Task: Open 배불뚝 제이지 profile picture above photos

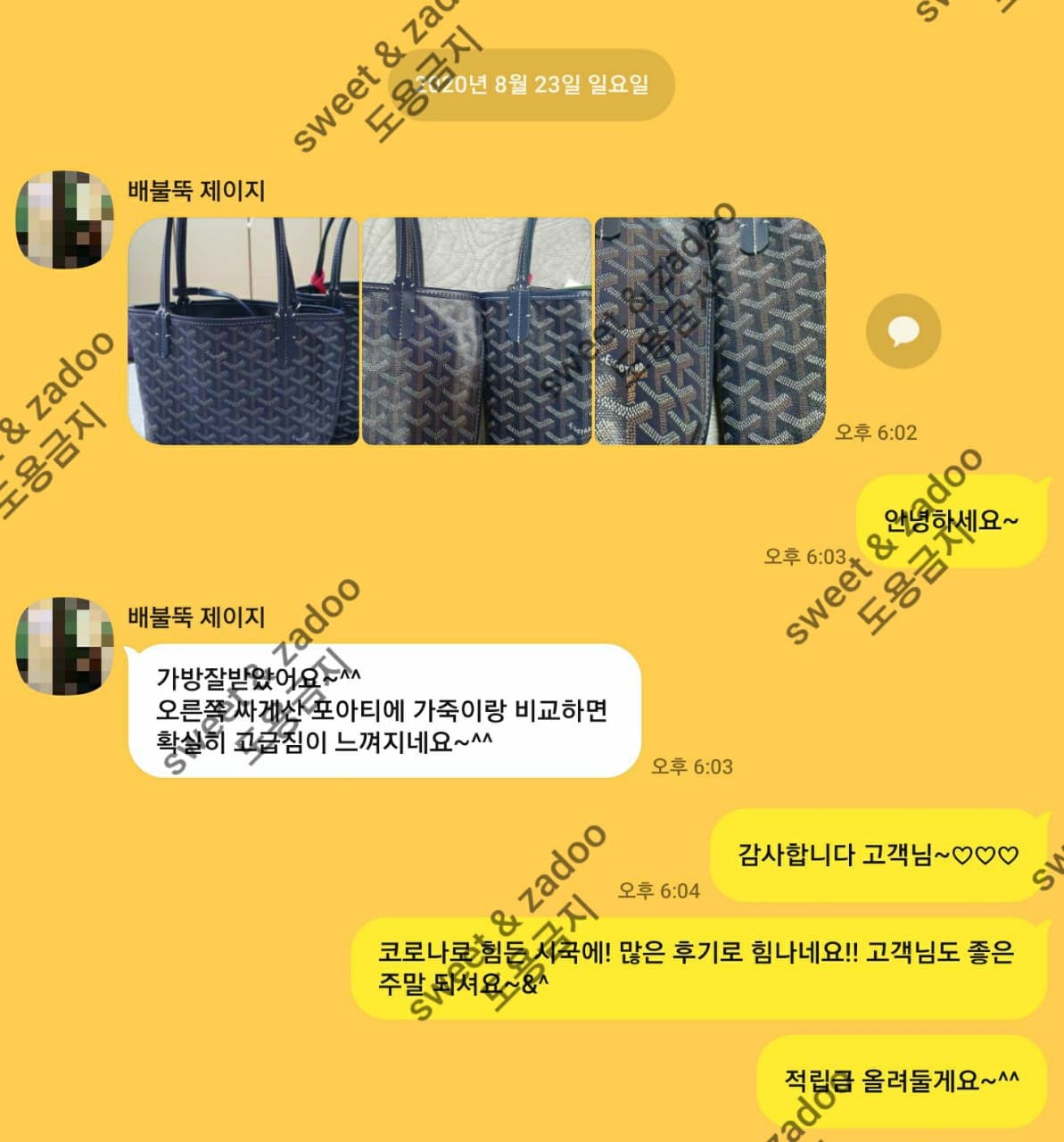Action: [64, 219]
